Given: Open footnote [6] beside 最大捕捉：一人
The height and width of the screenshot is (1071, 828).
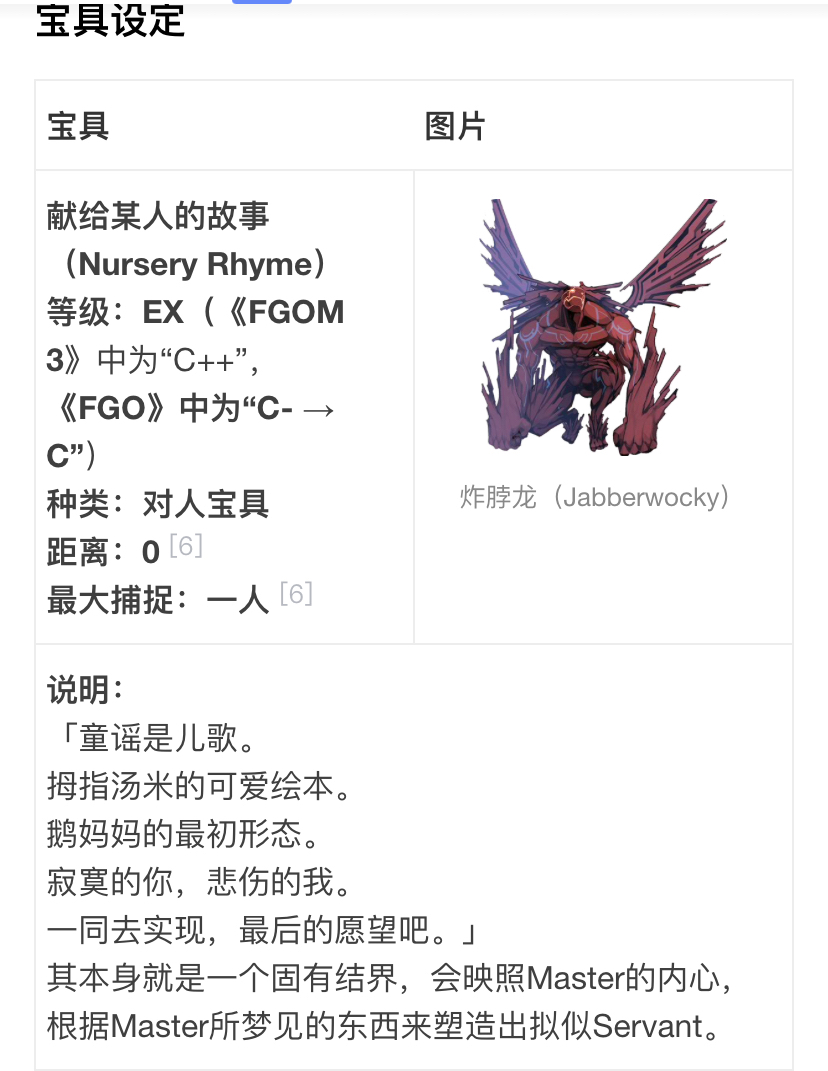Looking at the screenshot, I should 296,595.
